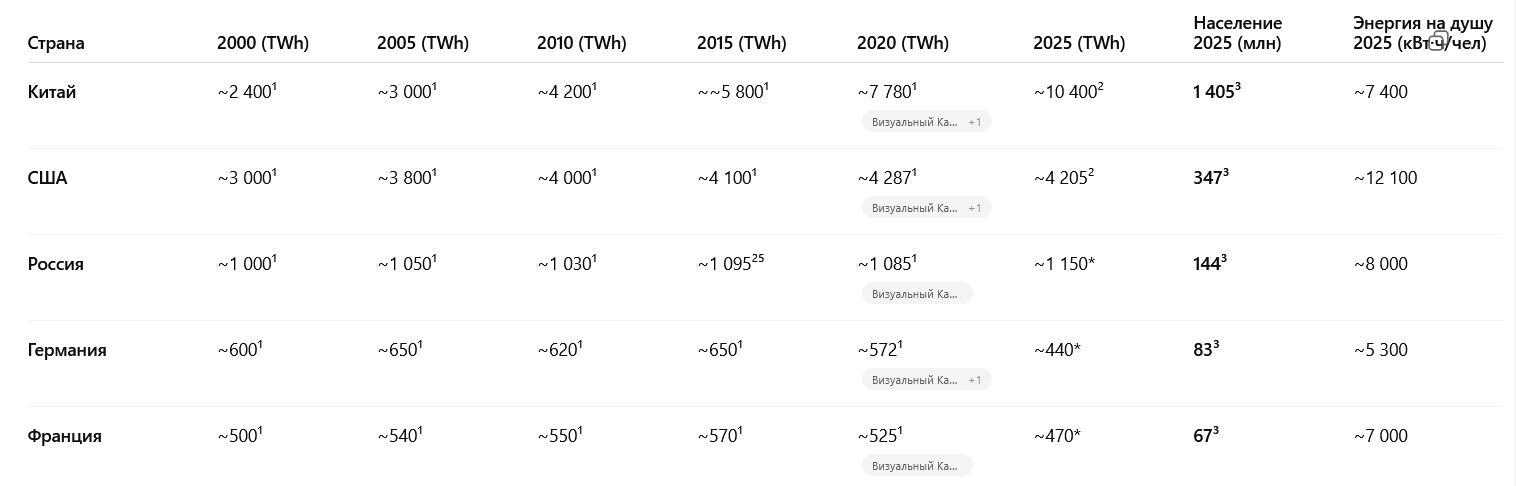Tap the source chip in the Россия row
The width and height of the screenshot is (1516, 486).
point(916,294)
